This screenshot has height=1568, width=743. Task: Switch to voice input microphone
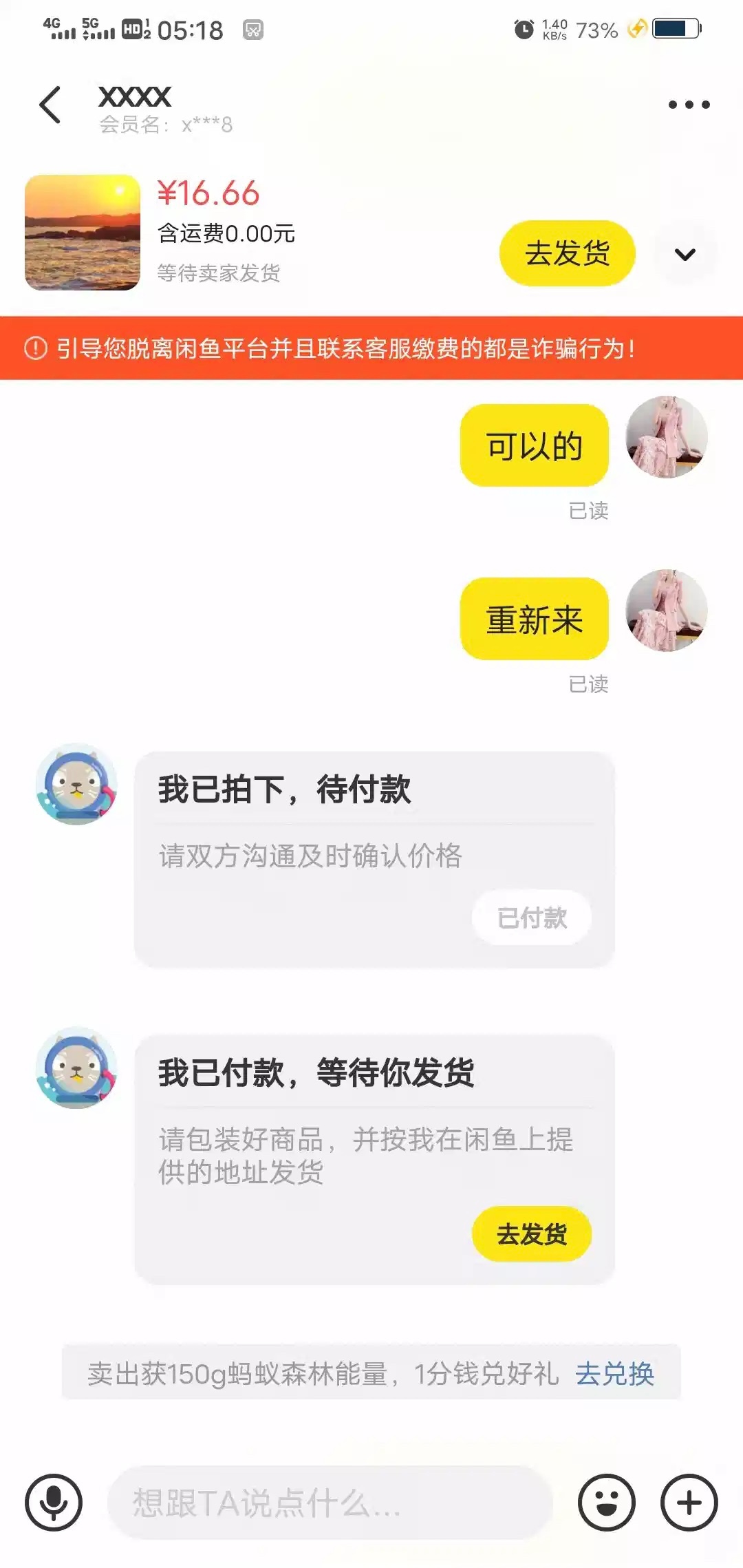(54, 1503)
